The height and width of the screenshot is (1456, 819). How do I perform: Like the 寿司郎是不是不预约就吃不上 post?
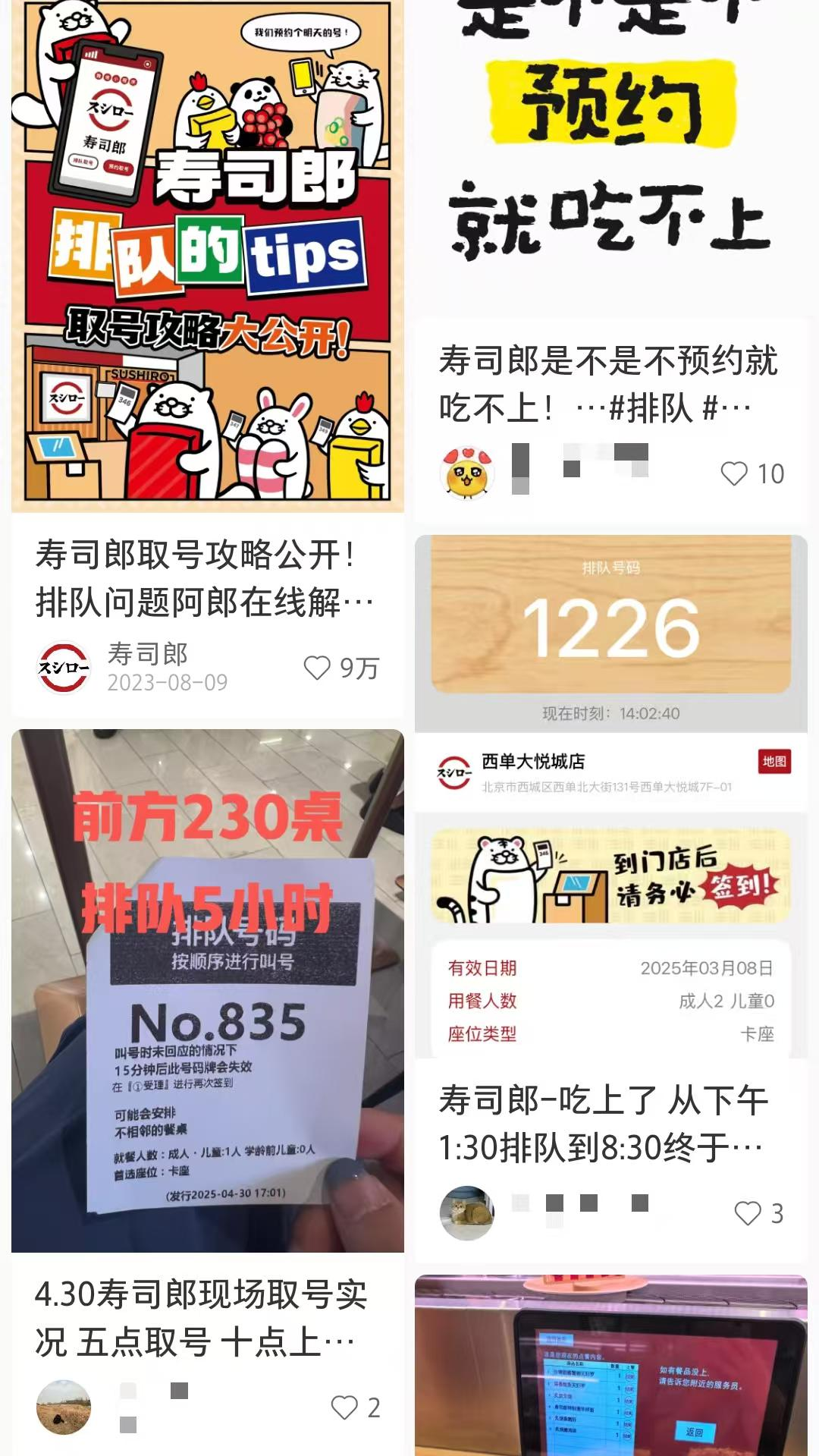click(734, 473)
